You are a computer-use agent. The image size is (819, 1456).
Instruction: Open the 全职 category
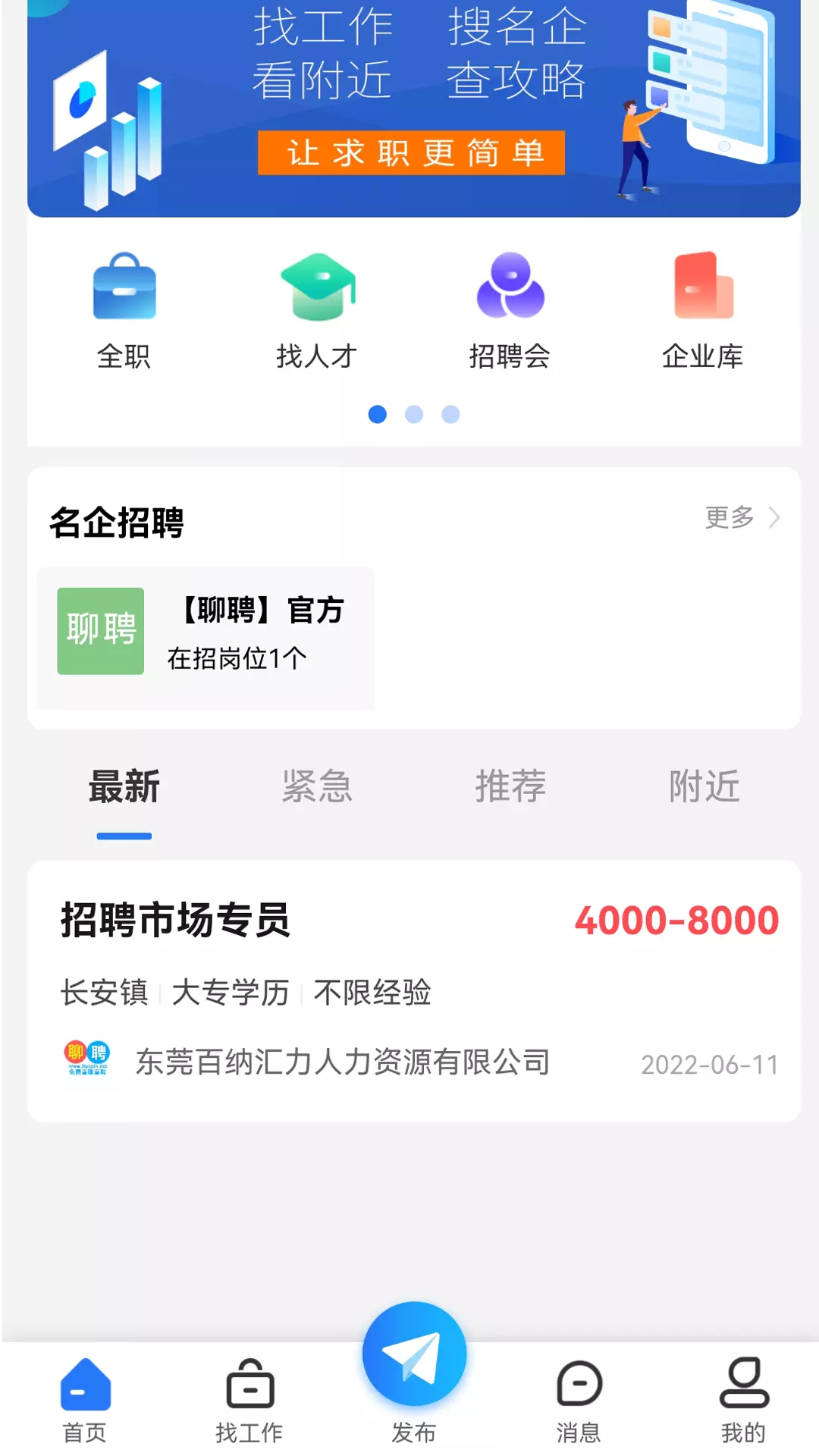click(124, 311)
